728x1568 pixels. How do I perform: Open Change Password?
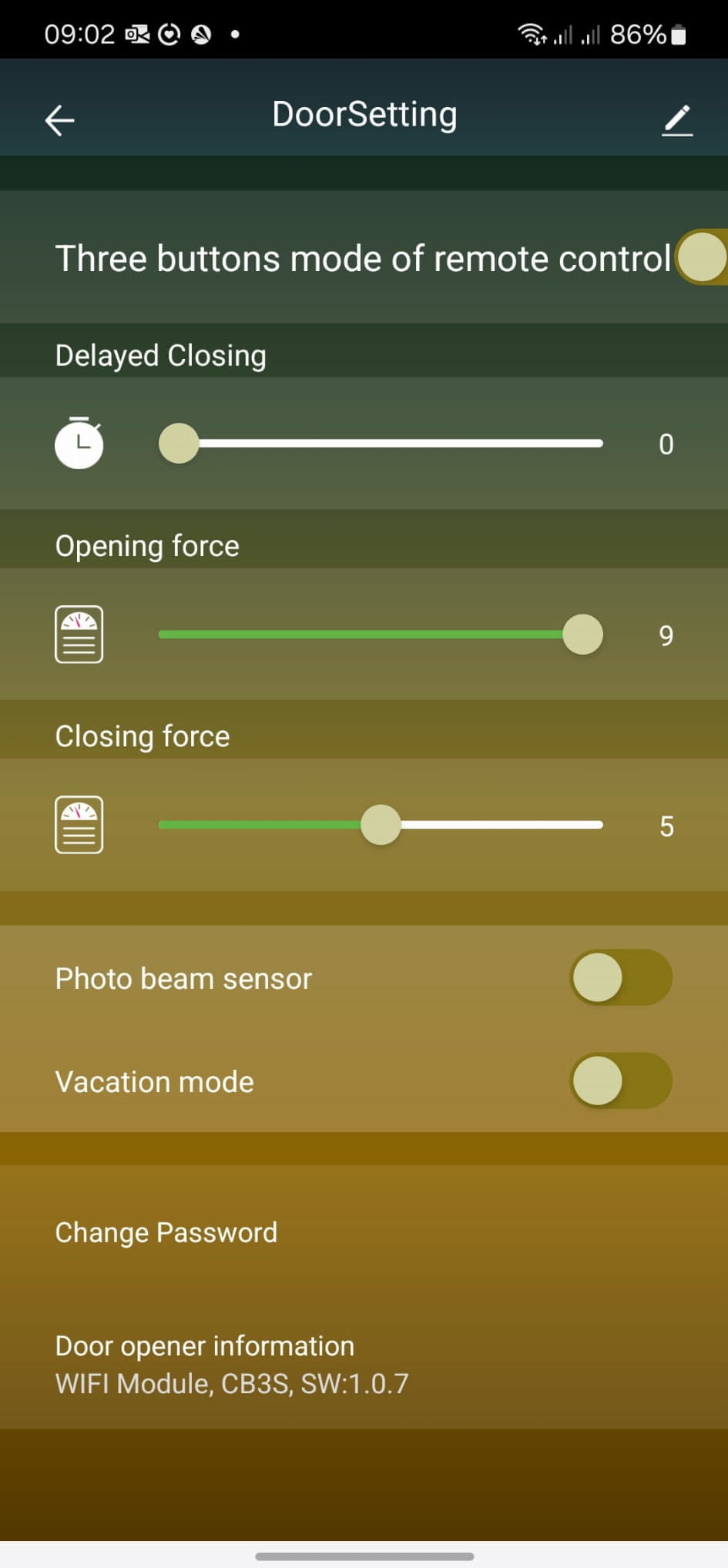(166, 1232)
